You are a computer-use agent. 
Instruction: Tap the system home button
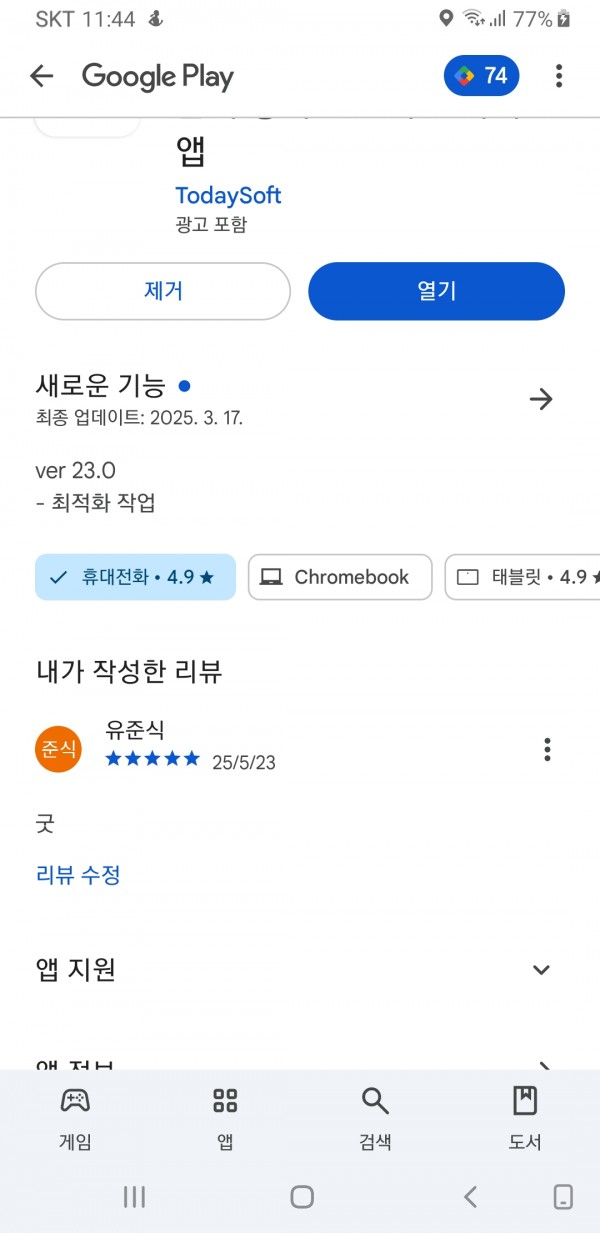pos(302,1197)
